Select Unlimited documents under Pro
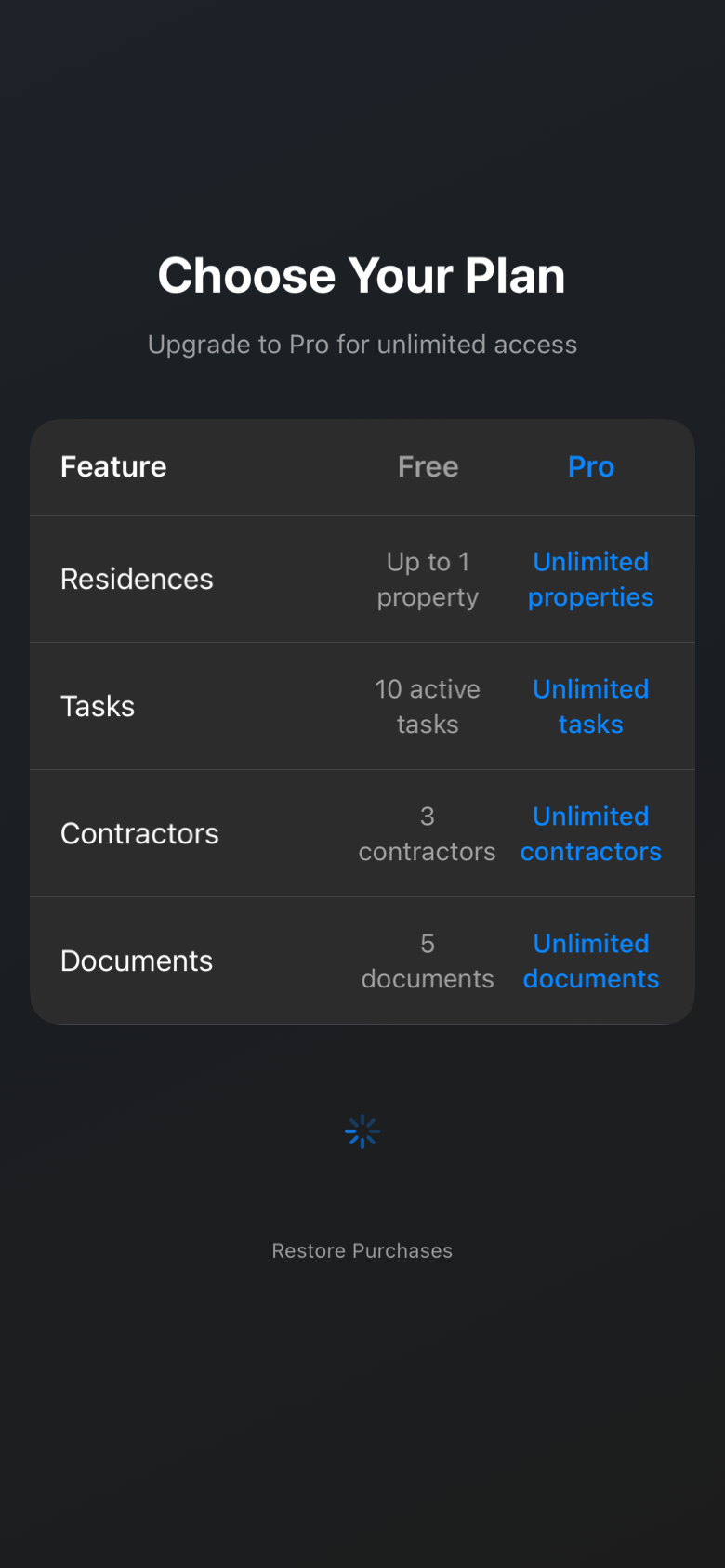 point(590,960)
